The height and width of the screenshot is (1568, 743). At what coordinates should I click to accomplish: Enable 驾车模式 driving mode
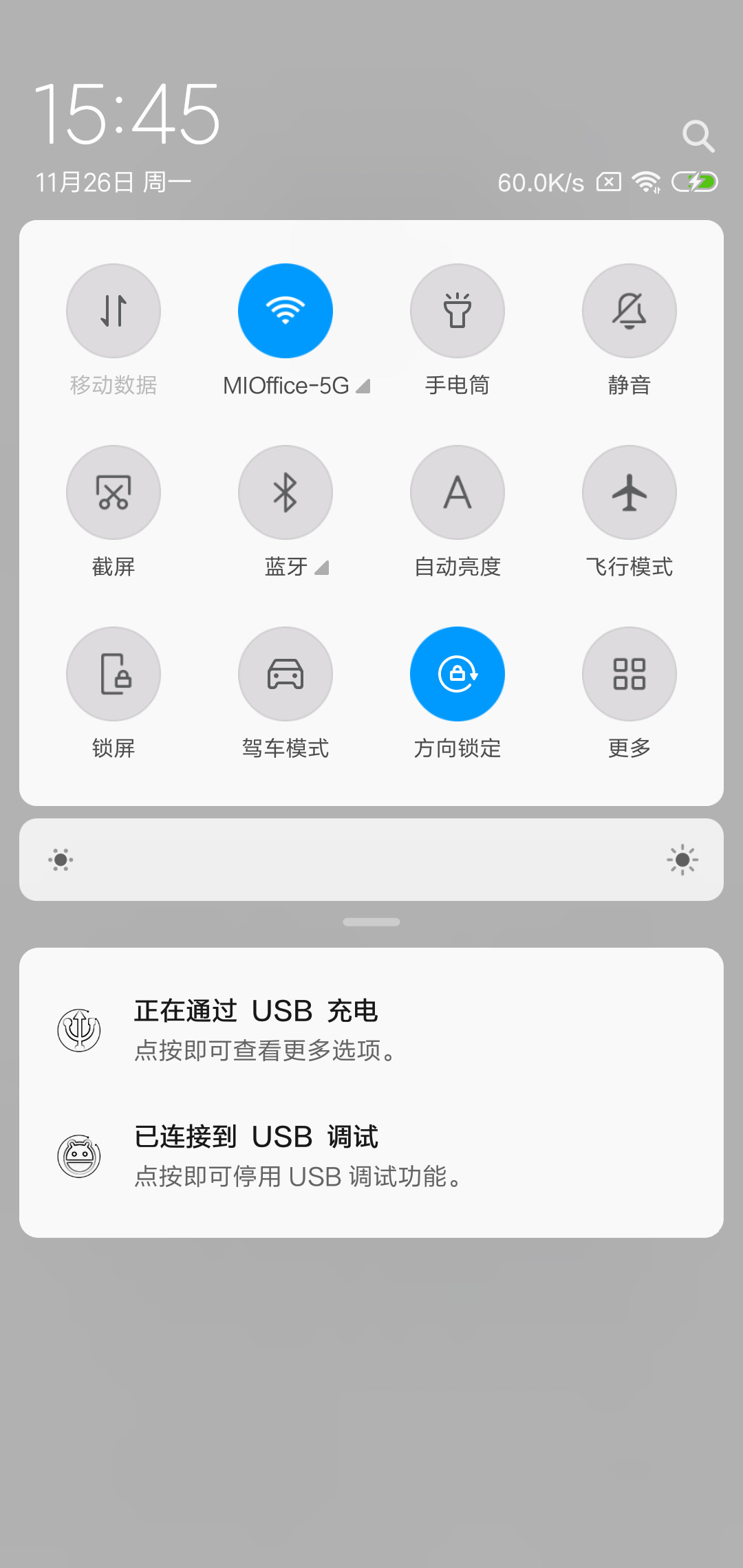click(286, 674)
